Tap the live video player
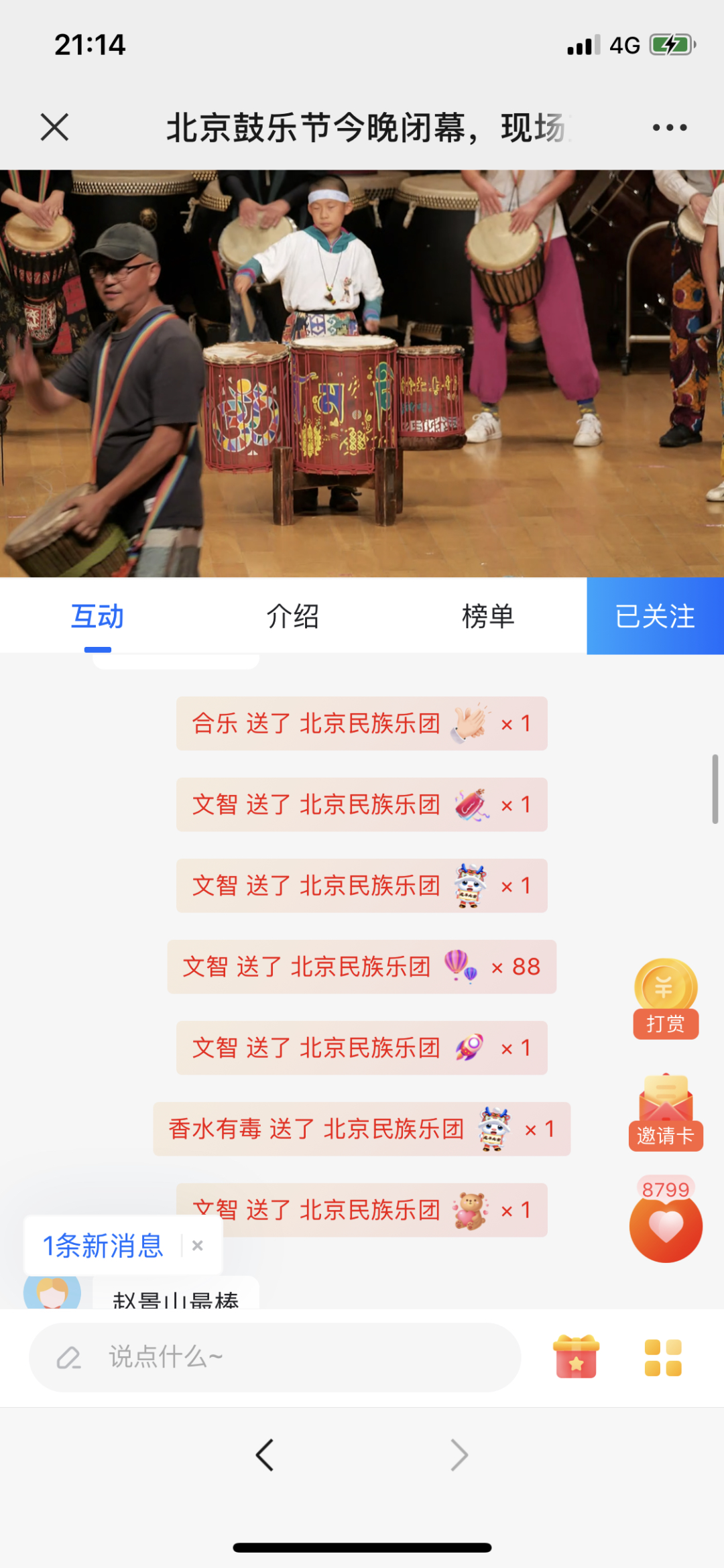Screen dimensions: 724x1568 click(x=362, y=373)
